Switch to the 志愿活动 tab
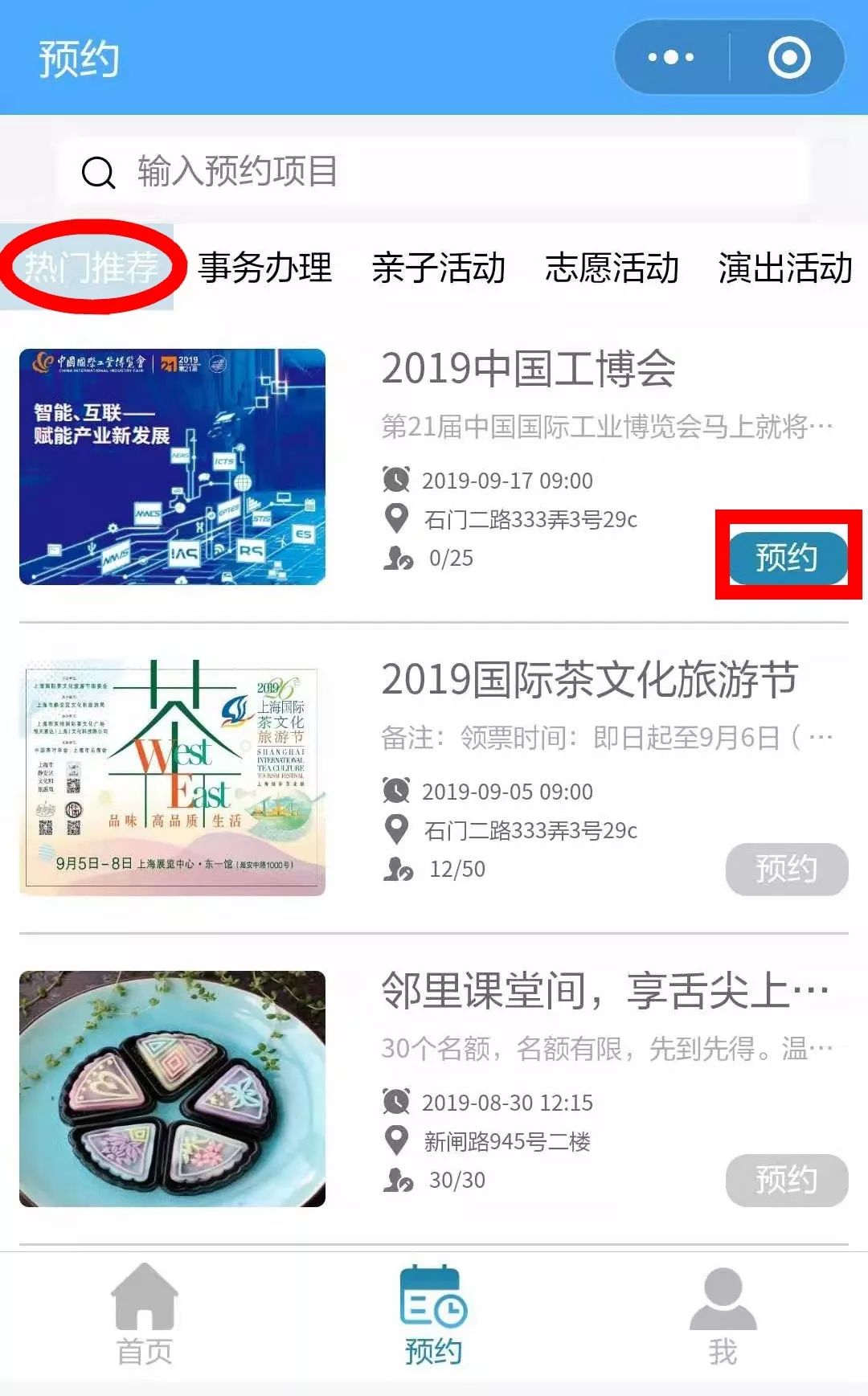This screenshot has width=868, height=1396. click(612, 268)
